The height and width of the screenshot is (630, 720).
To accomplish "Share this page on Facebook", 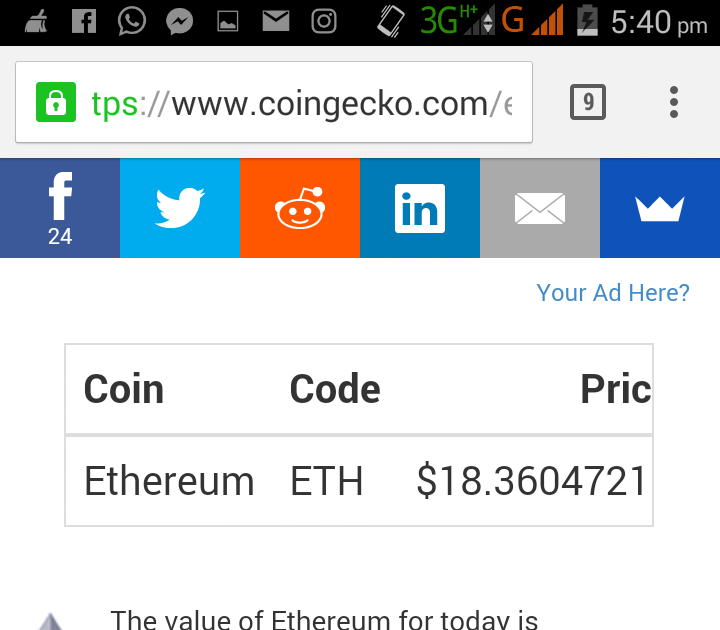I will pyautogui.click(x=60, y=208).
